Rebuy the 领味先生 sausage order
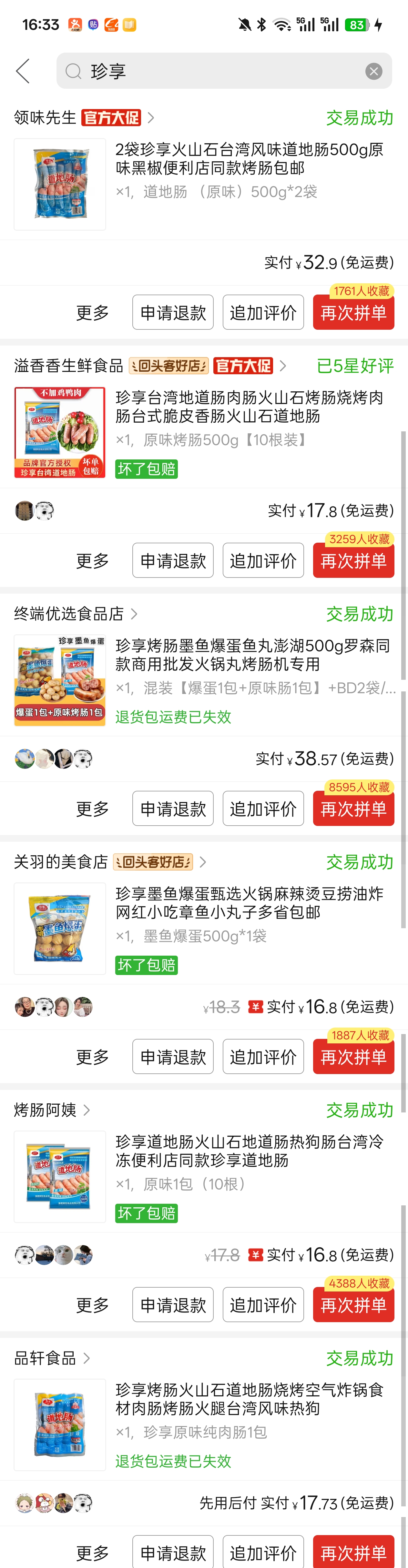The width and height of the screenshot is (408, 1568). 353,312
